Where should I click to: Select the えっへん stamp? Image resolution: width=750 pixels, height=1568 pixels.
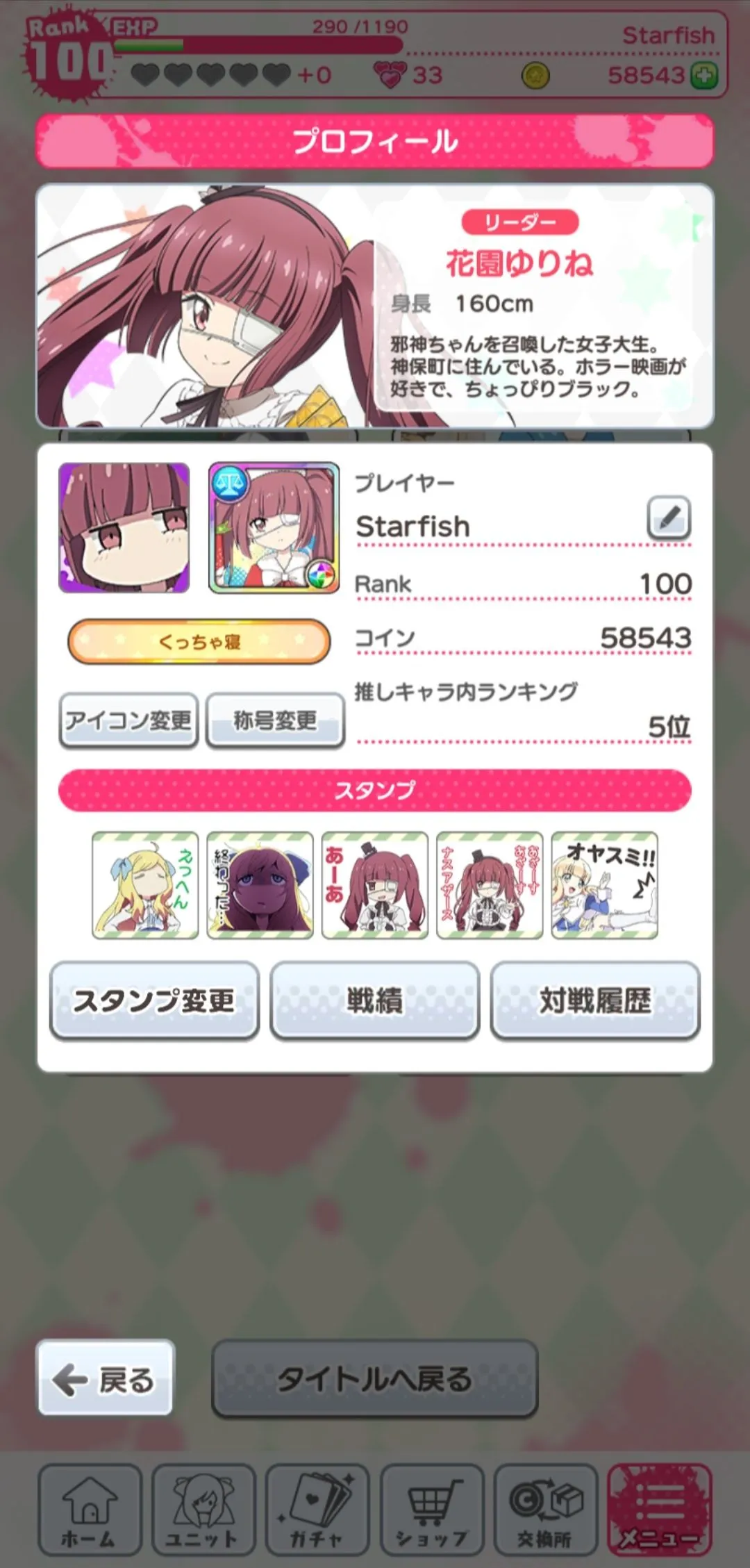[x=145, y=885]
